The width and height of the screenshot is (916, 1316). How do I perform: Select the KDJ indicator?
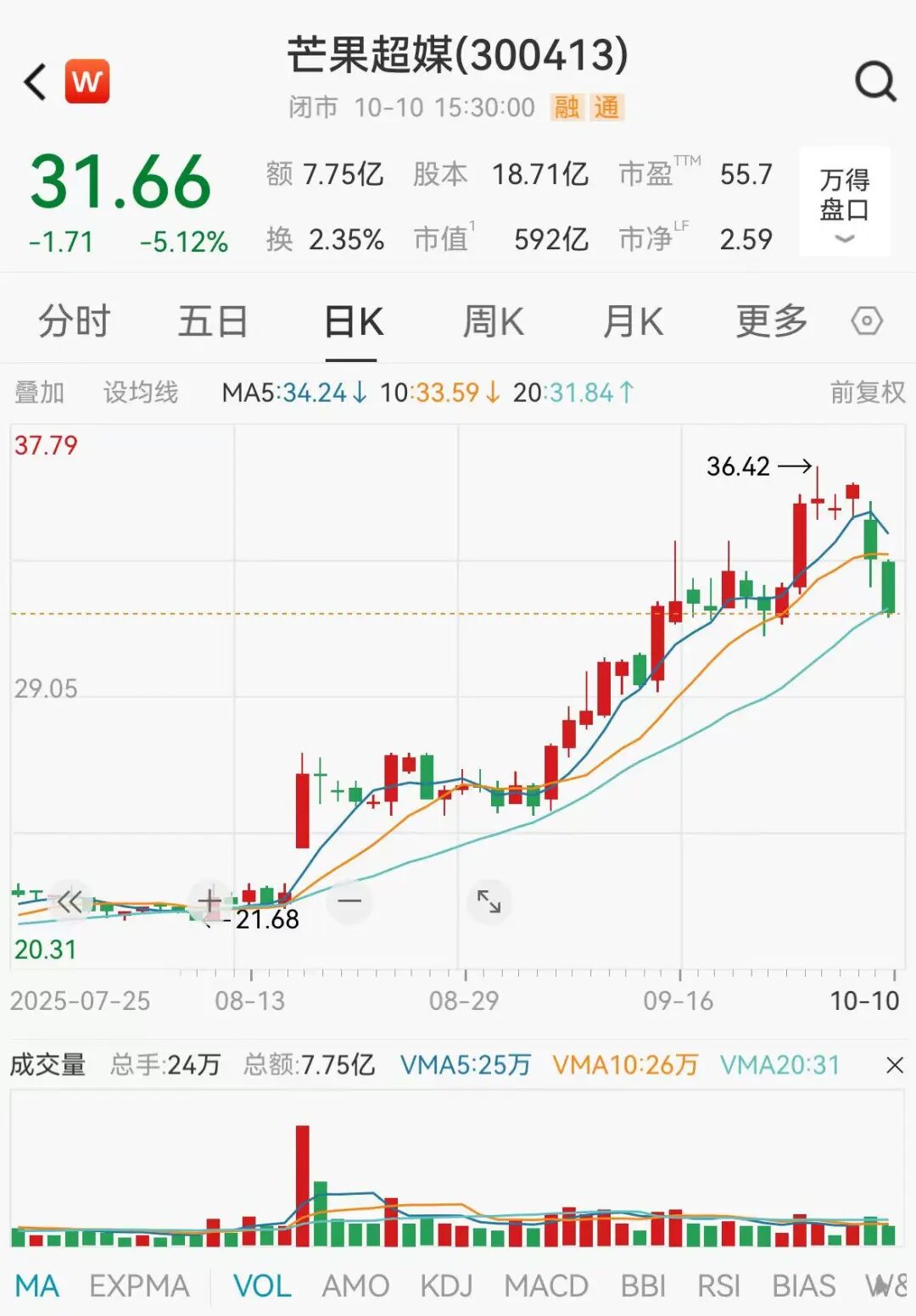pos(446,1286)
